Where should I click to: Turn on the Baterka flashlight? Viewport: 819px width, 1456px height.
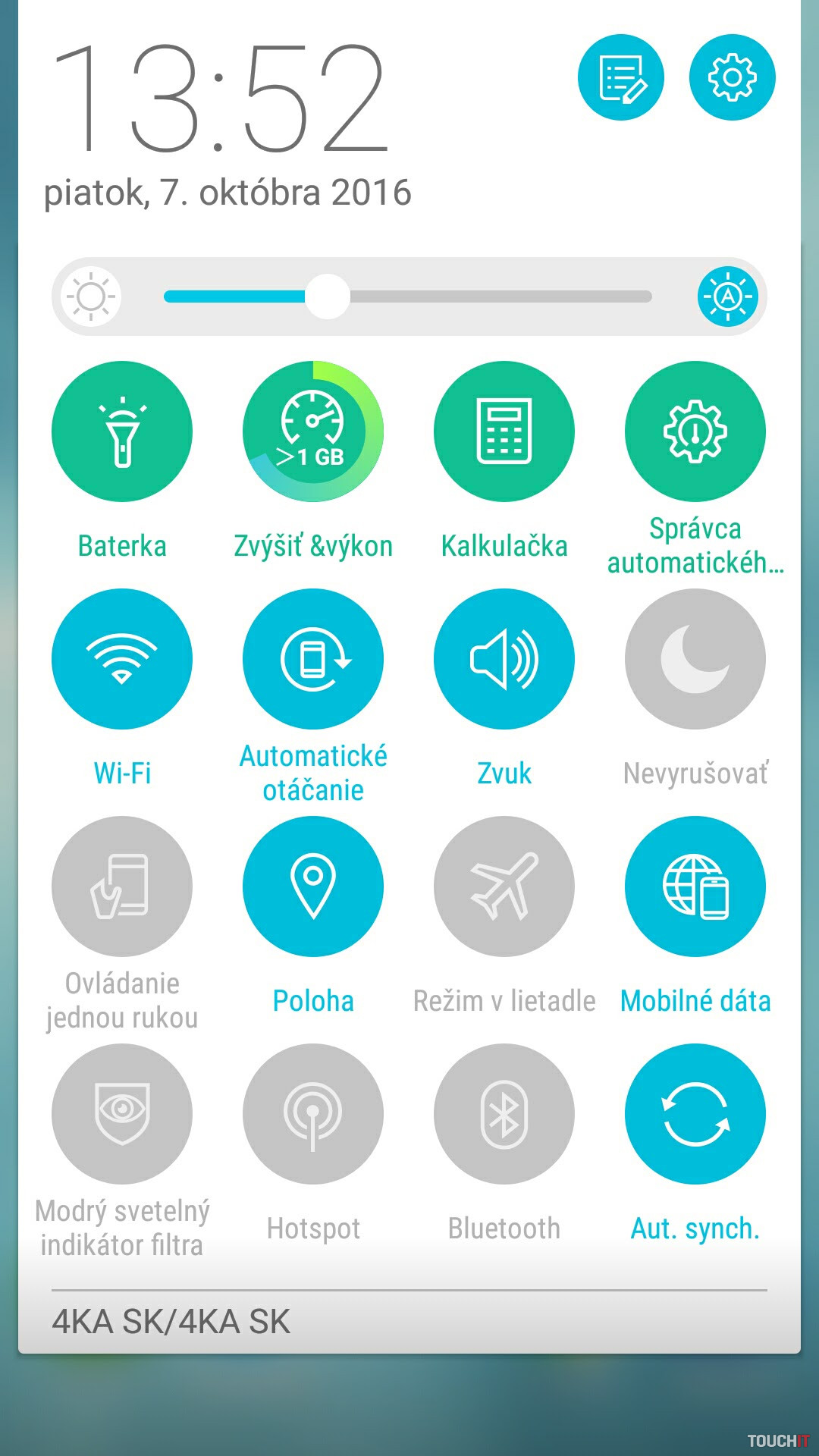point(122,431)
